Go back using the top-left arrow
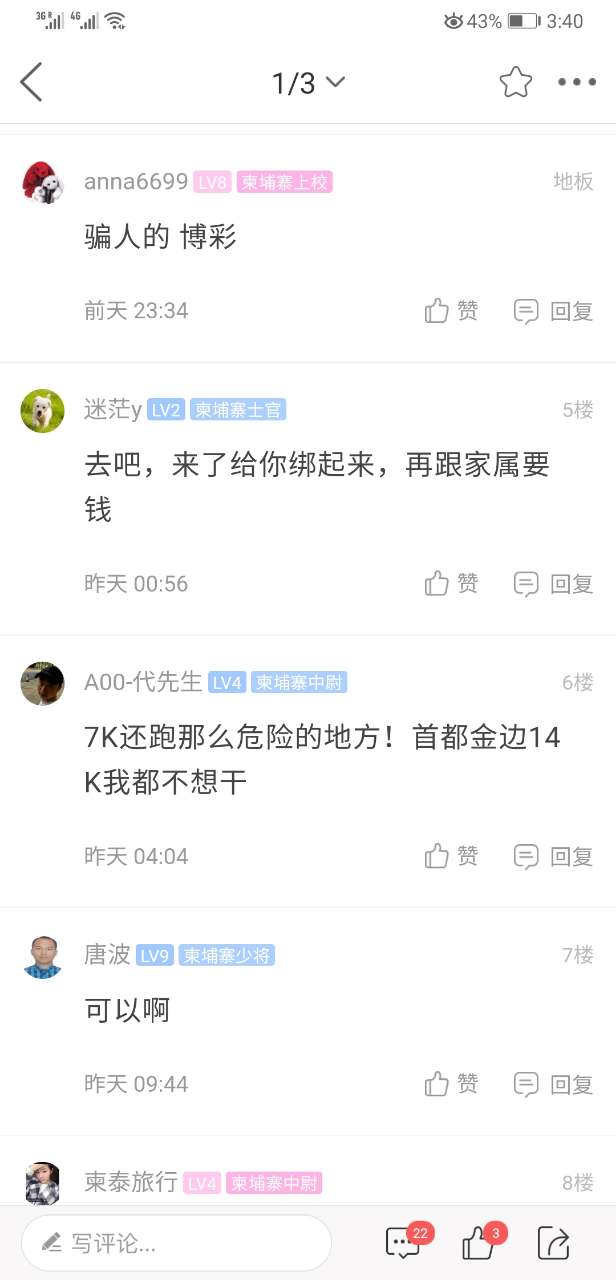This screenshot has height=1280, width=616. [32, 82]
